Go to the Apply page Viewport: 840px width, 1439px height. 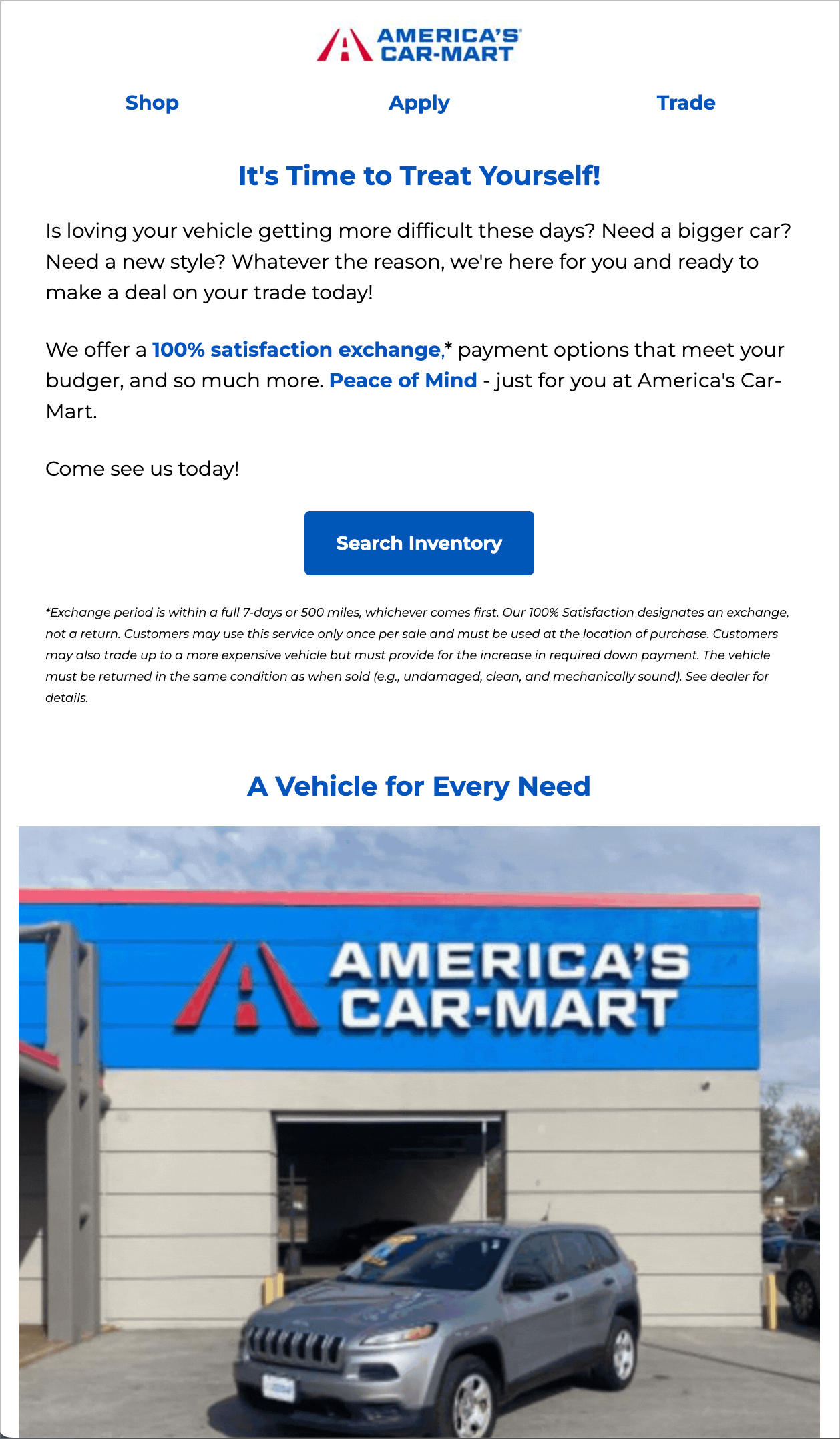click(x=419, y=103)
